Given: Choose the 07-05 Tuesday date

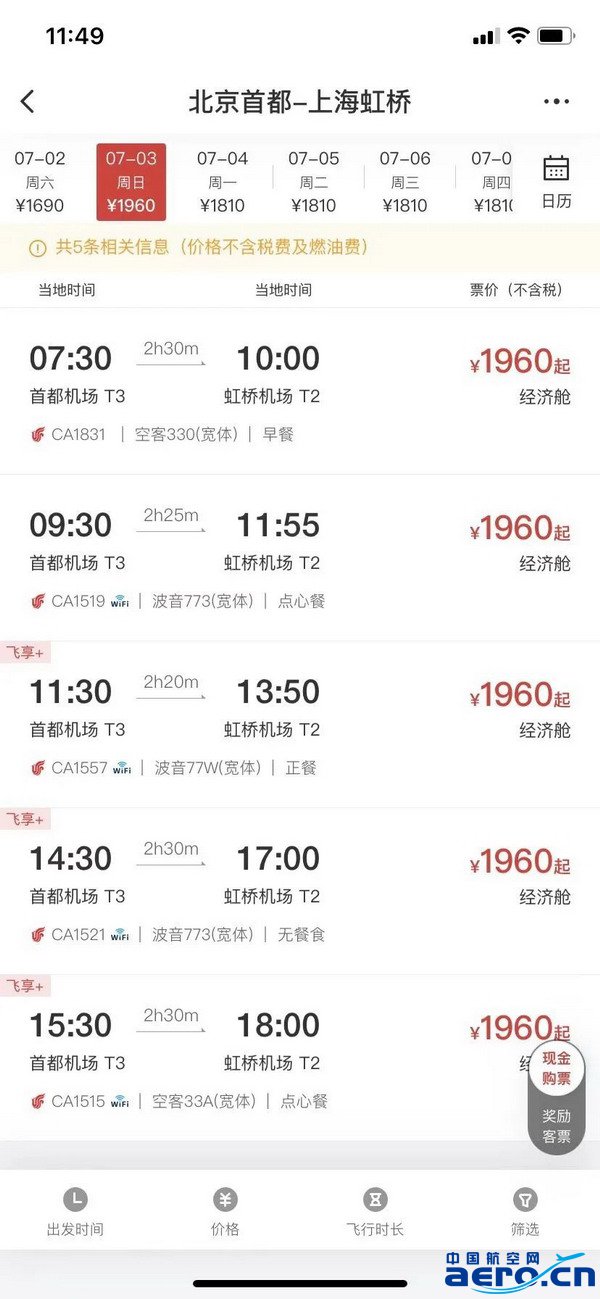Looking at the screenshot, I should click(314, 182).
